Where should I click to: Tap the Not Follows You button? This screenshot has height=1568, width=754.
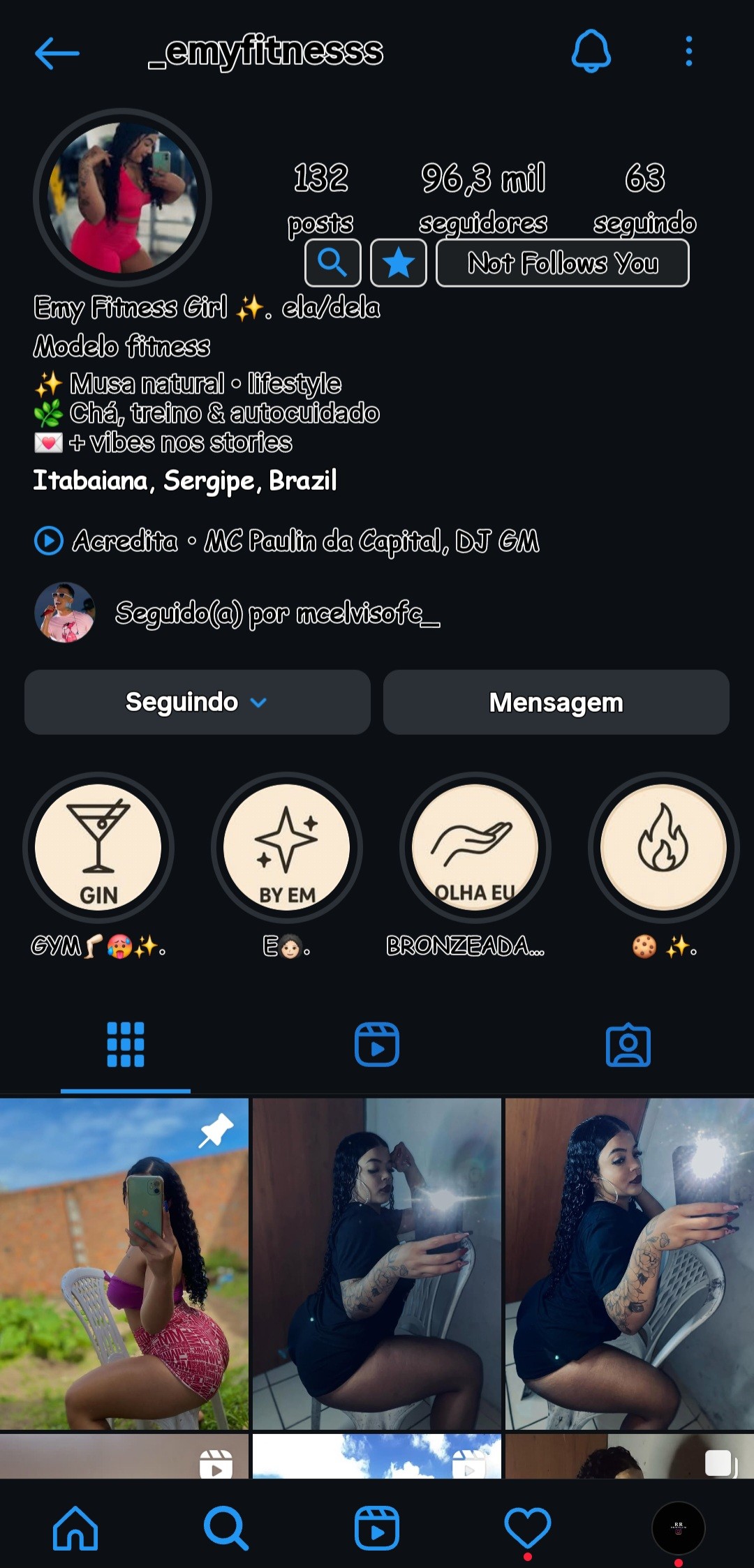(563, 263)
